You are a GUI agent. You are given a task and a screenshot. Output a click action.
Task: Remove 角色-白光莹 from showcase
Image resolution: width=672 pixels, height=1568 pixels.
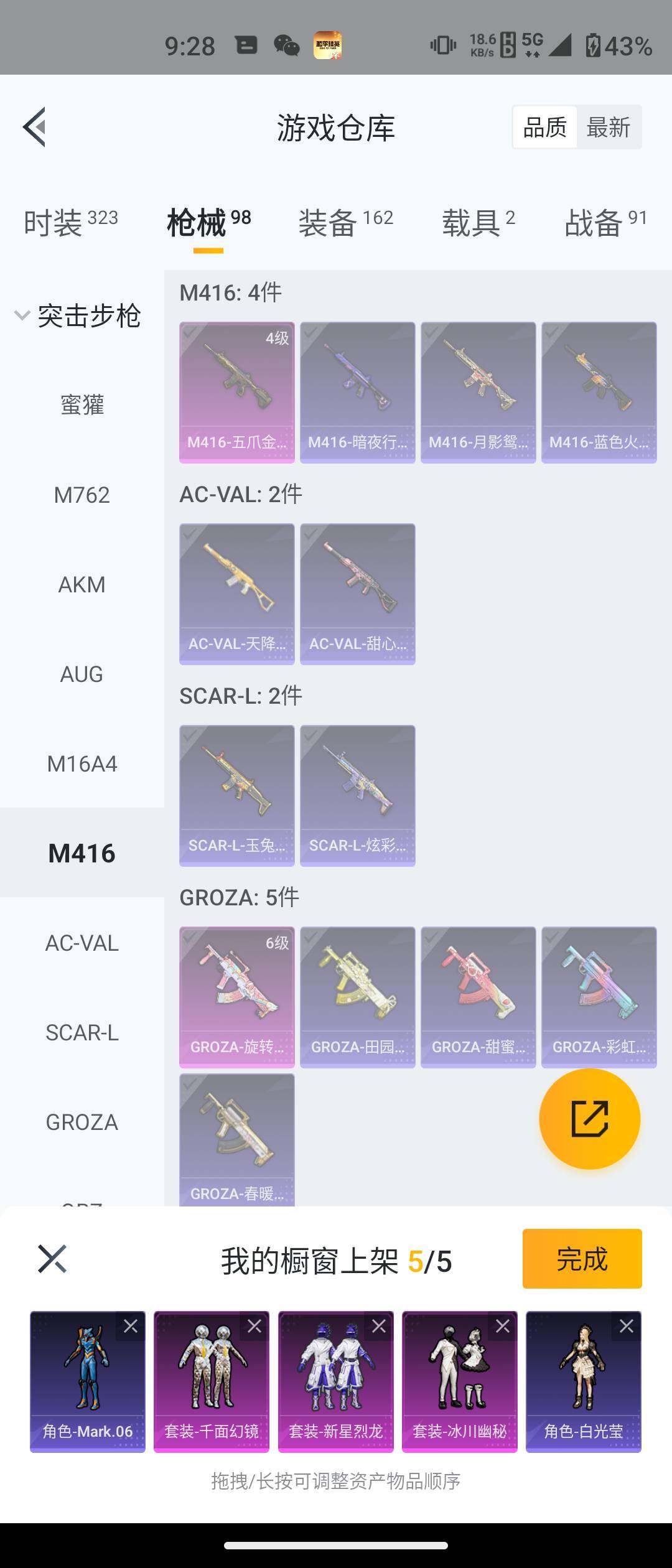(x=627, y=1327)
